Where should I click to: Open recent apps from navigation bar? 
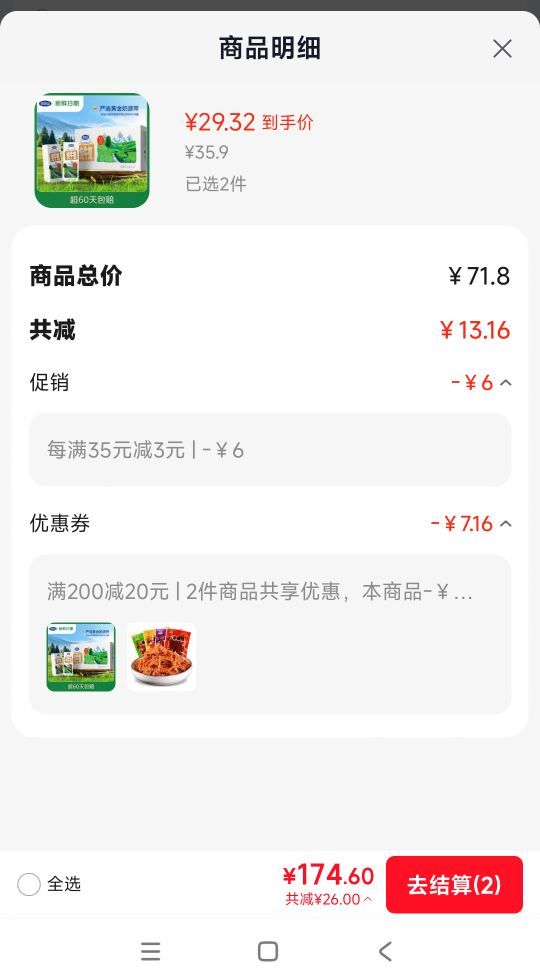(151, 951)
